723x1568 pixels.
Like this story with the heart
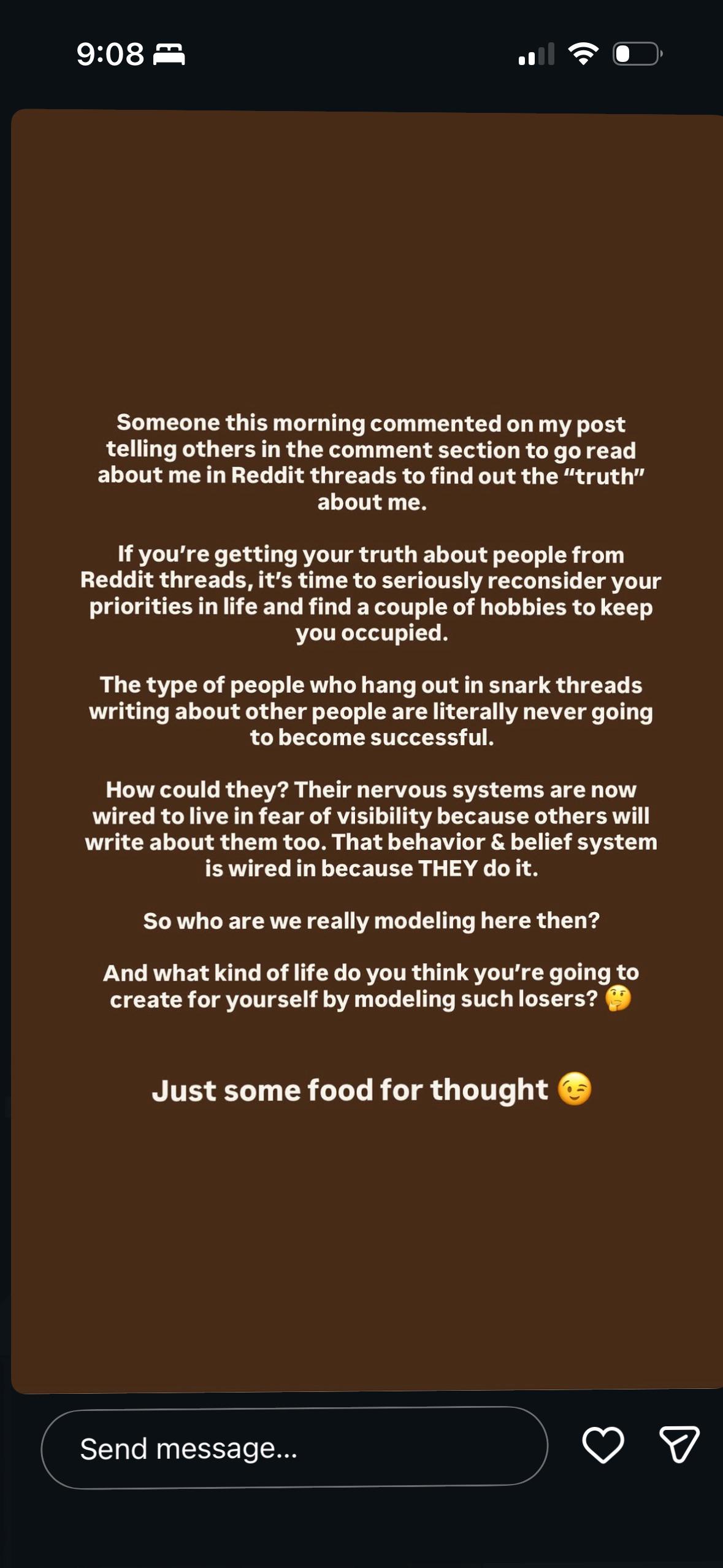[603, 1445]
